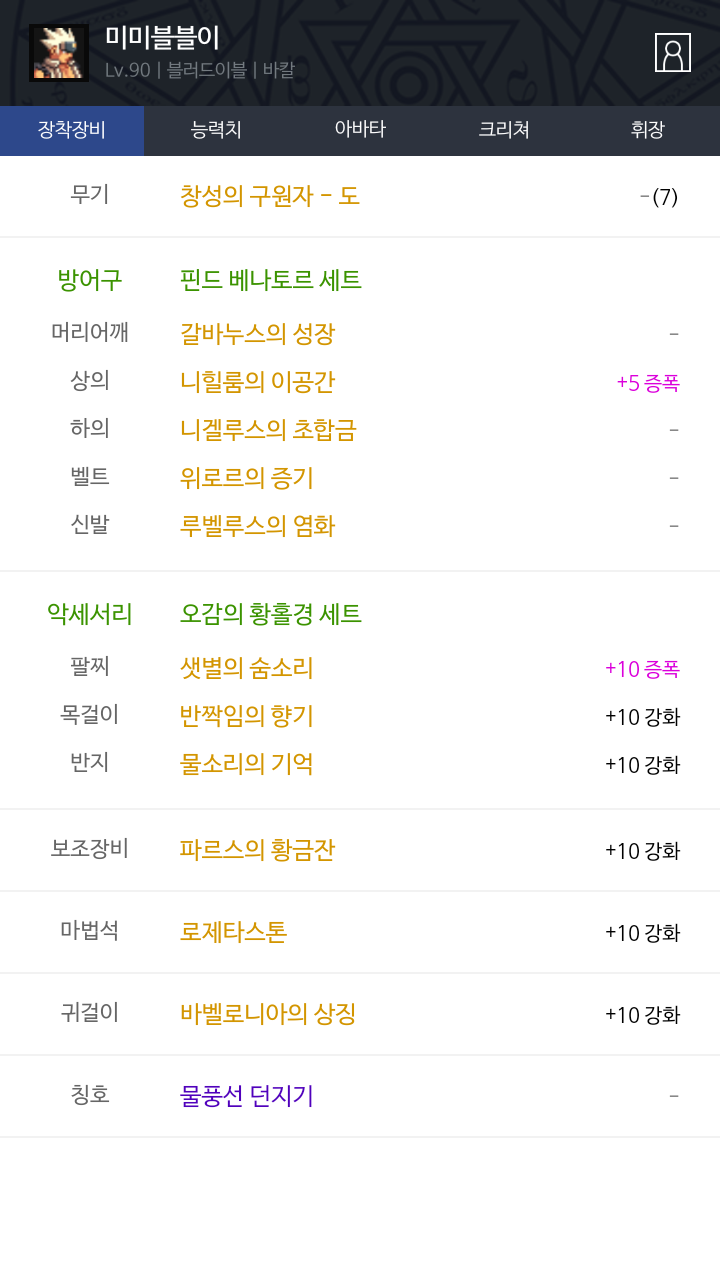Switch to the 아바타 tab

(x=360, y=130)
